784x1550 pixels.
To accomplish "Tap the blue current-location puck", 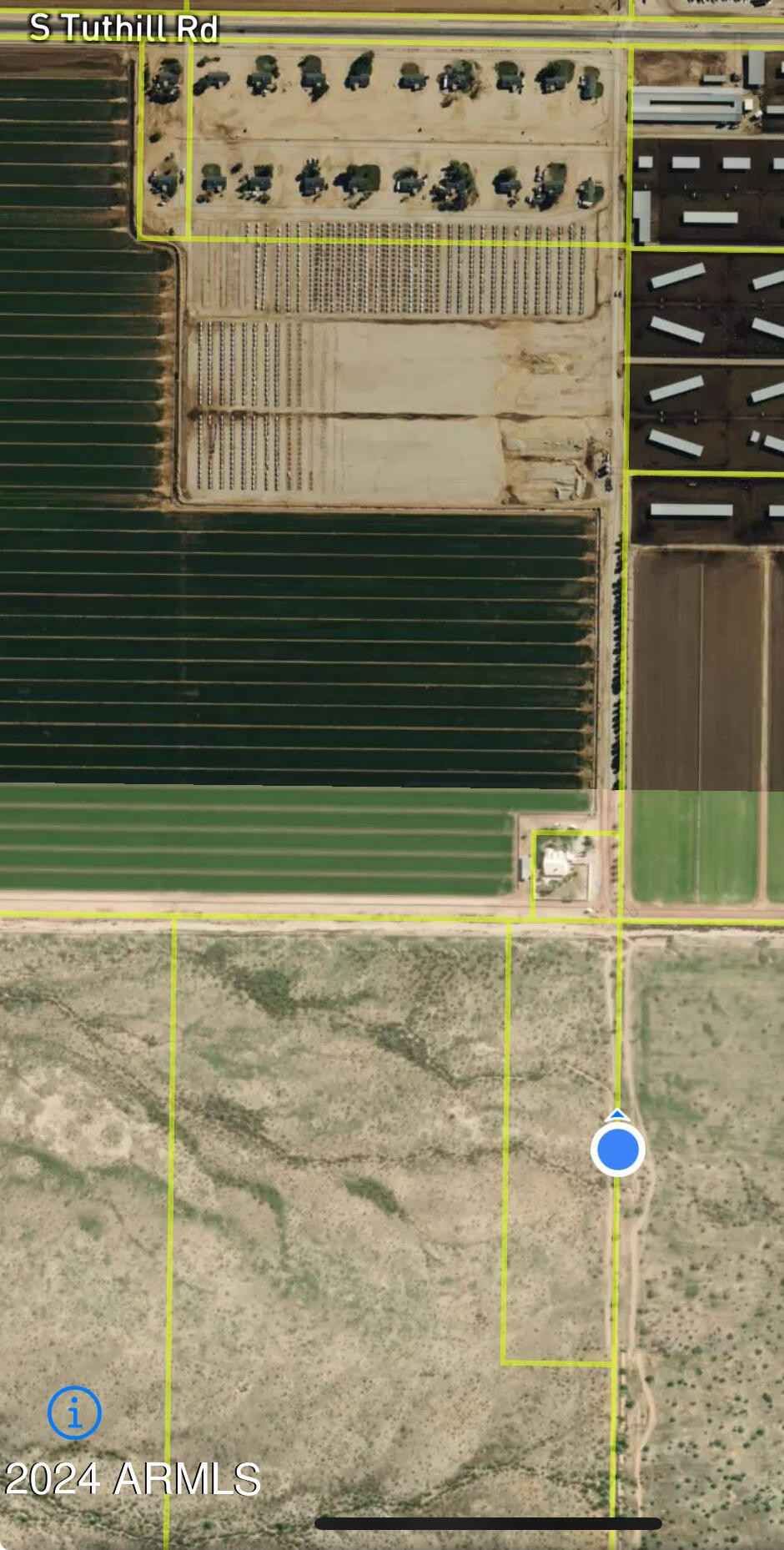I will (x=616, y=1150).
